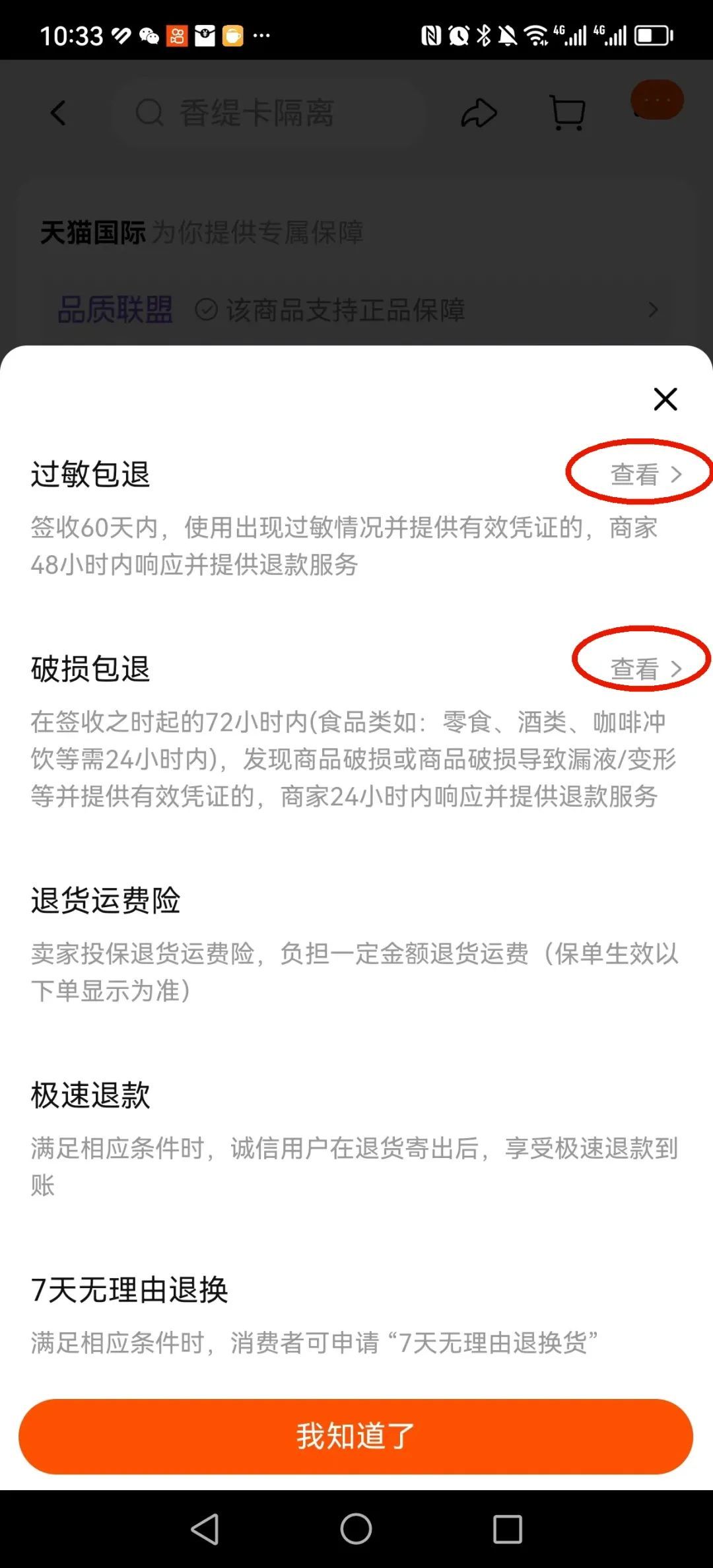
Task: Go back with the system back button
Action: coord(205,1528)
